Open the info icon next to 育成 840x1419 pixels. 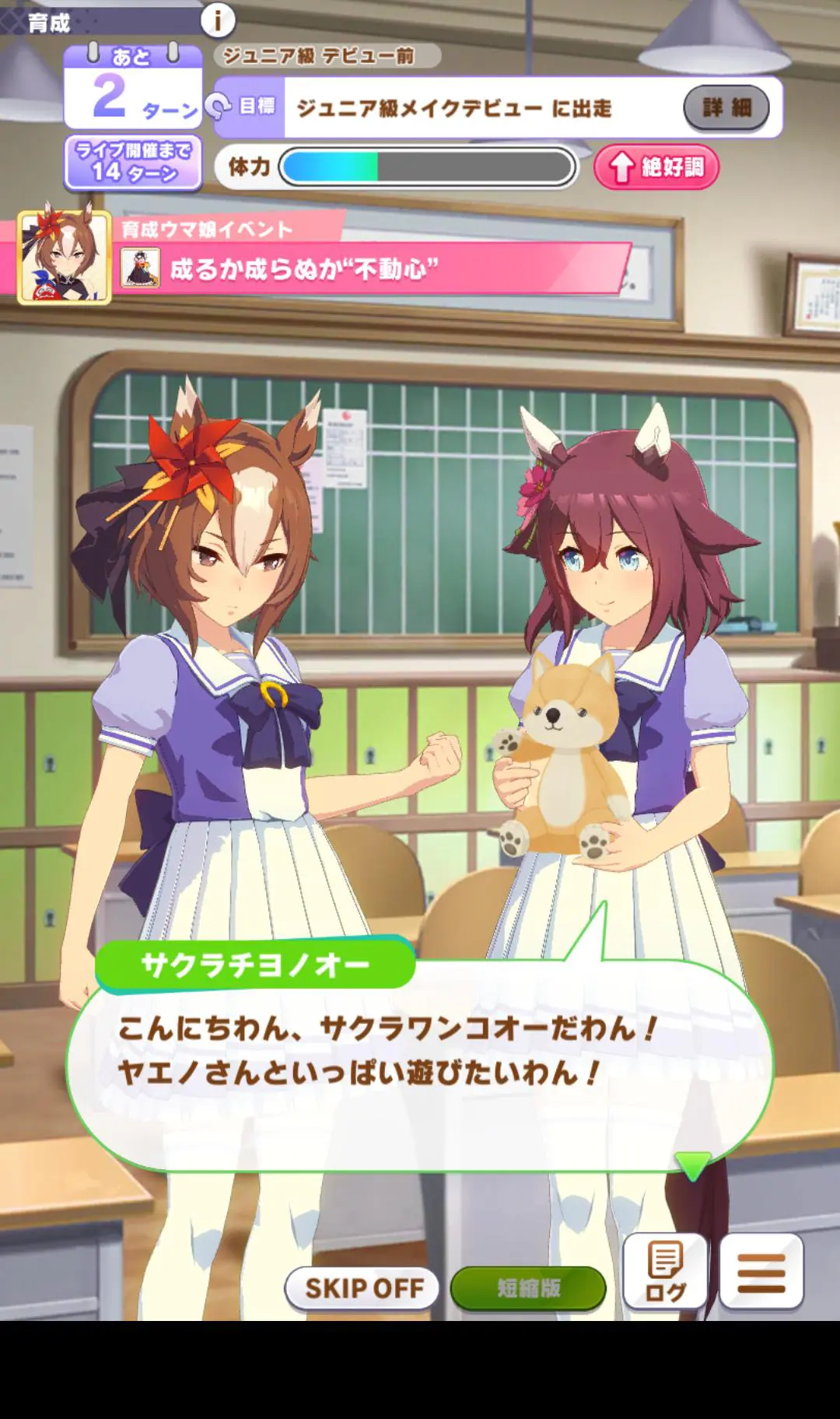tap(218, 19)
